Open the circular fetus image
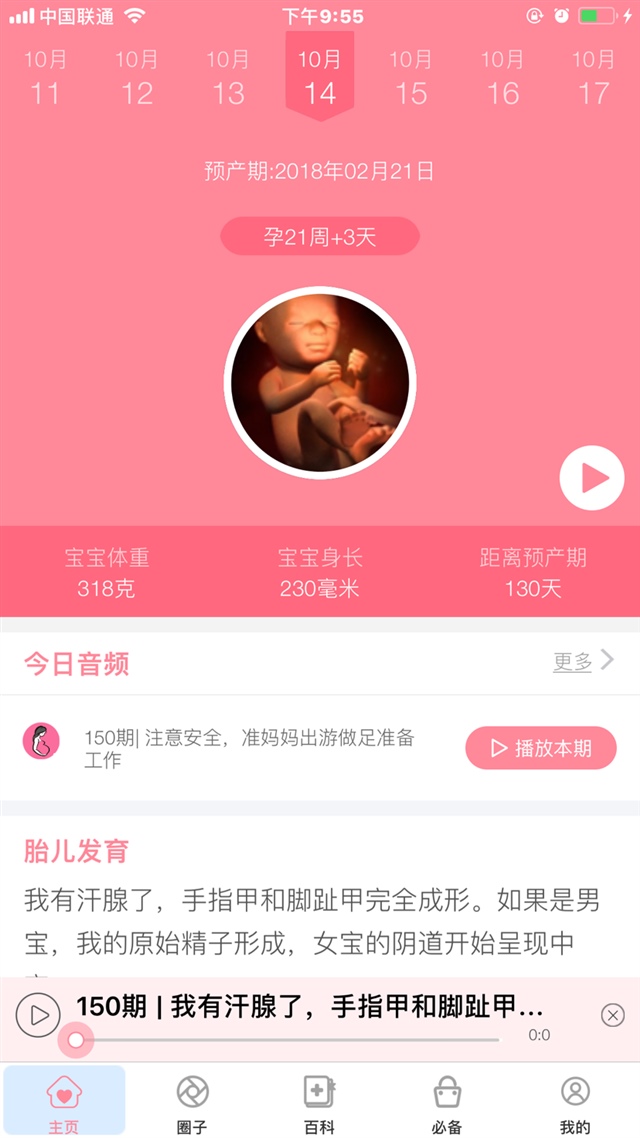 (x=320, y=380)
